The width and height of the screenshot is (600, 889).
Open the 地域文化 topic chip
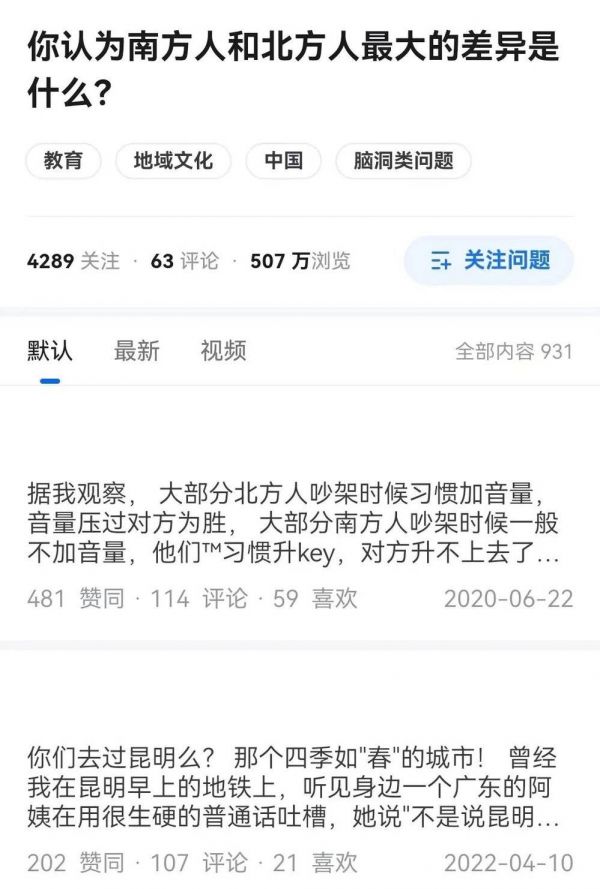[x=173, y=160]
